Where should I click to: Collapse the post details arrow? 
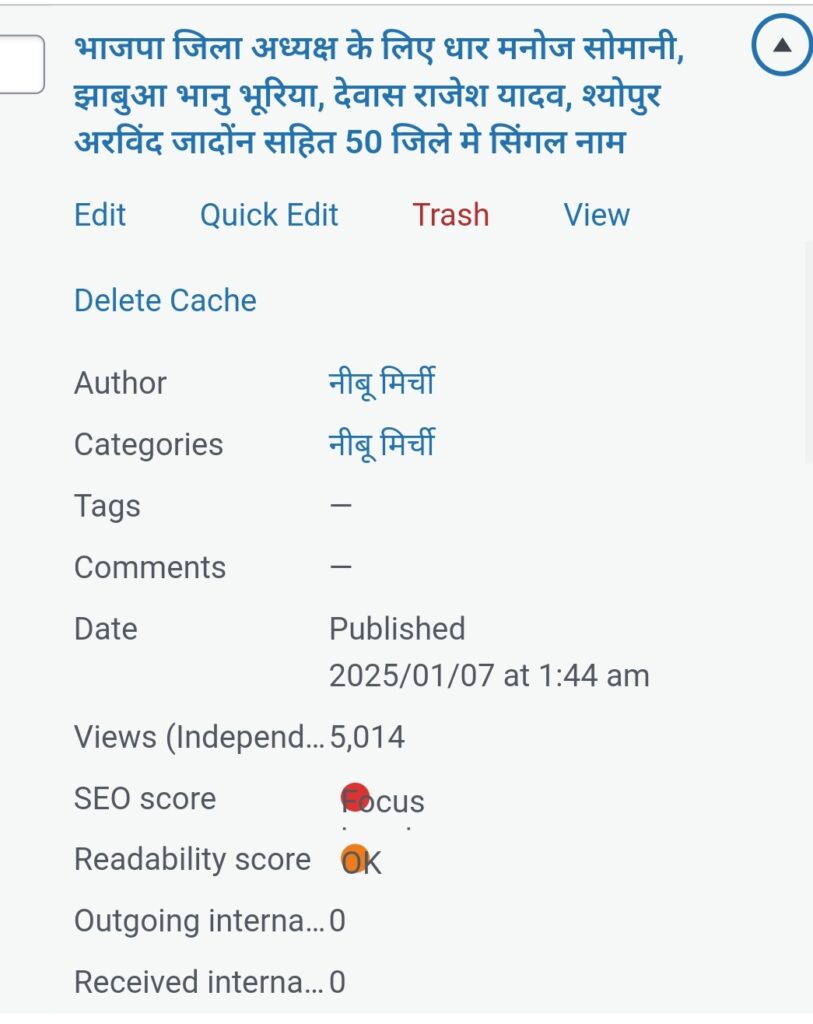pyautogui.click(x=782, y=45)
